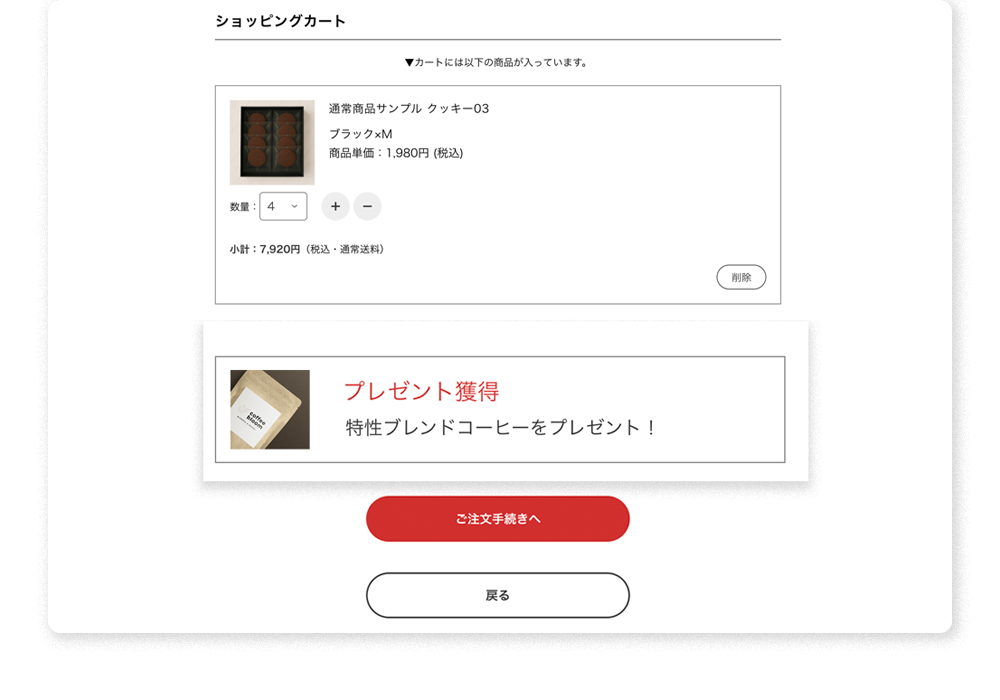Increase cookie quantity with plus button
The image size is (1000, 700).
335,207
